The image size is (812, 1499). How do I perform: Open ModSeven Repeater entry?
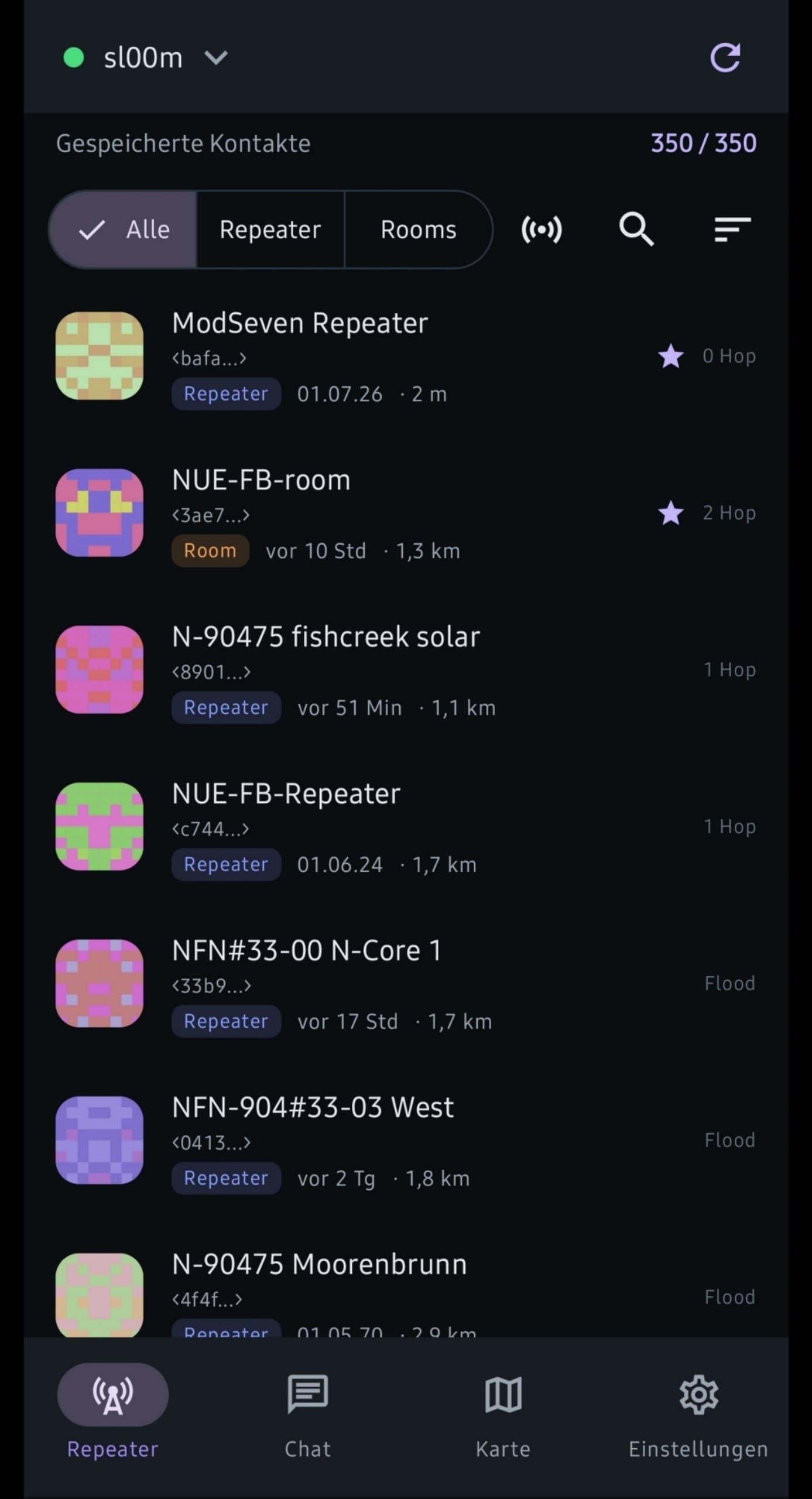click(x=406, y=356)
